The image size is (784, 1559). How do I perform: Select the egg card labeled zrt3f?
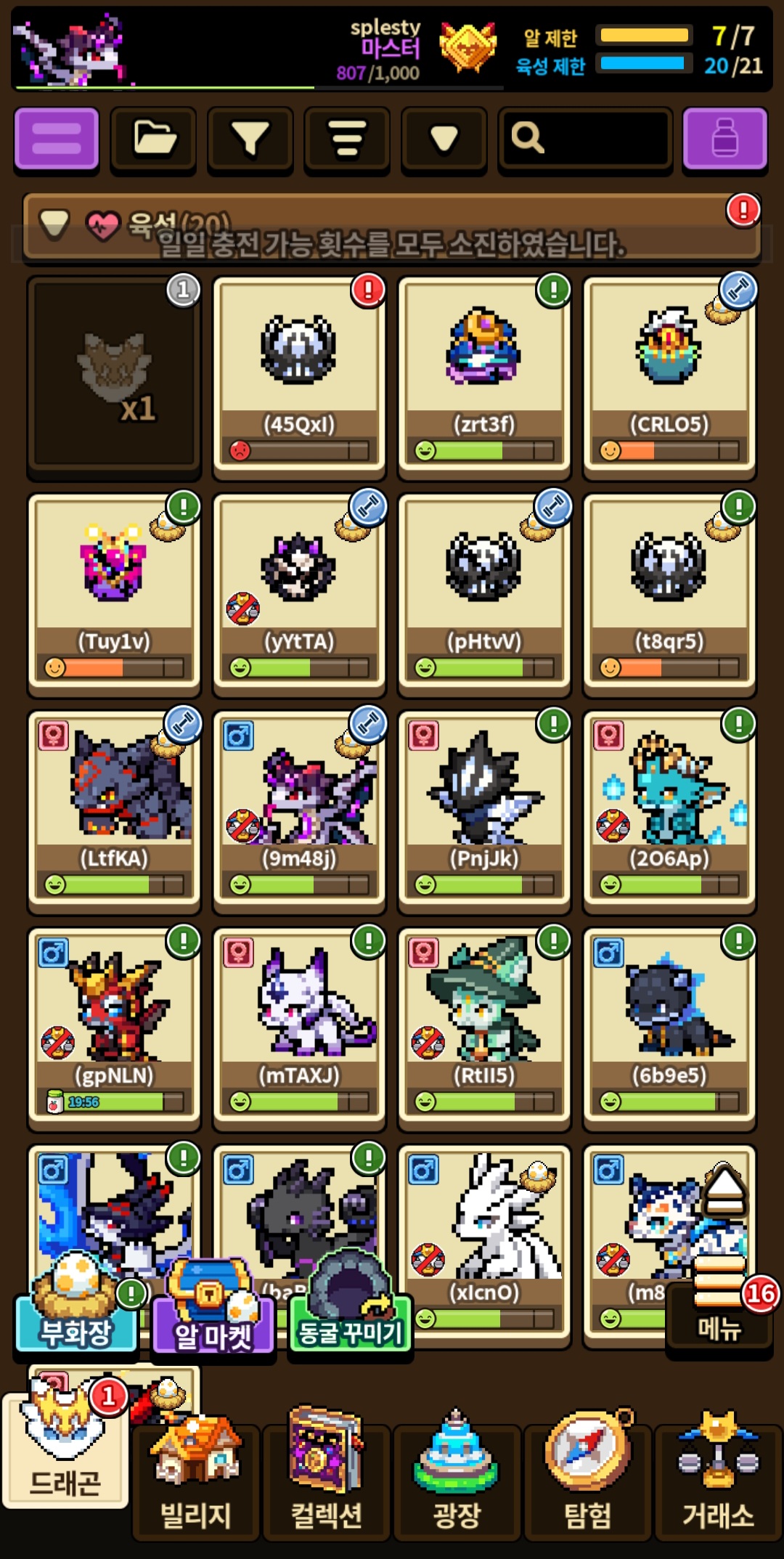tap(484, 376)
